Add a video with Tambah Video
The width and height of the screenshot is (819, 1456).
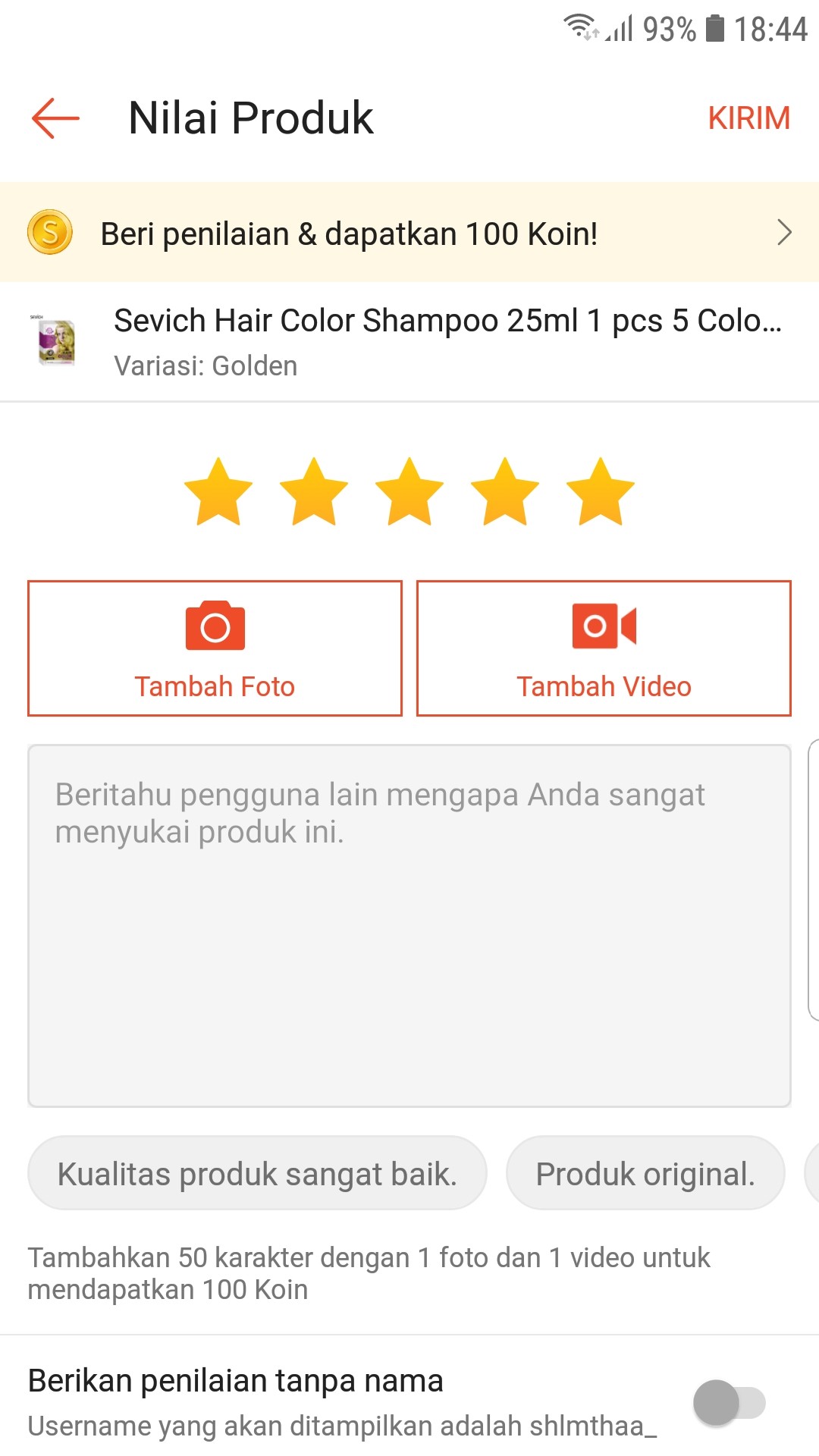pyautogui.click(x=604, y=648)
